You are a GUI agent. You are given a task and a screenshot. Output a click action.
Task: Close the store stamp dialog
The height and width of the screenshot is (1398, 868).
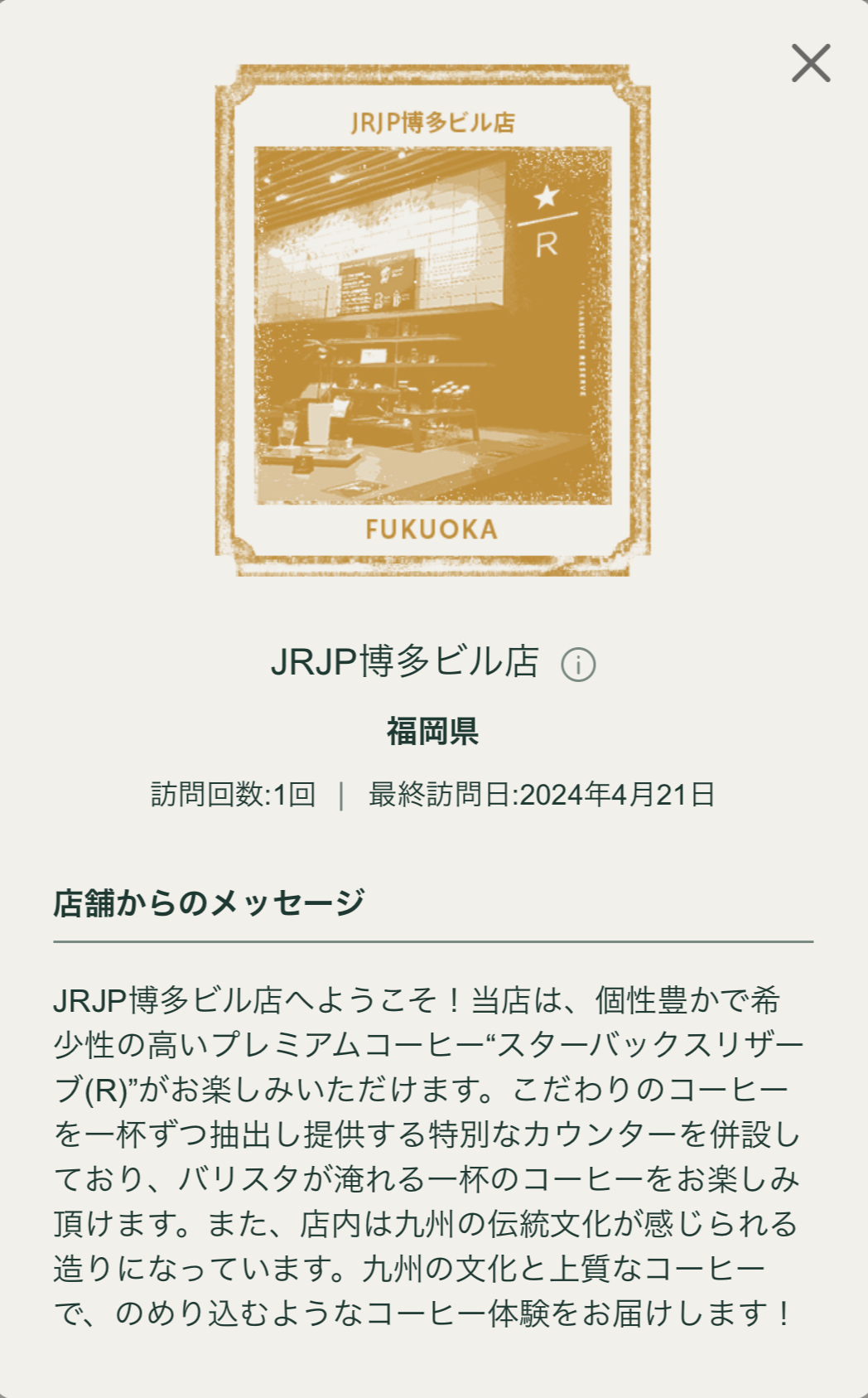click(810, 64)
